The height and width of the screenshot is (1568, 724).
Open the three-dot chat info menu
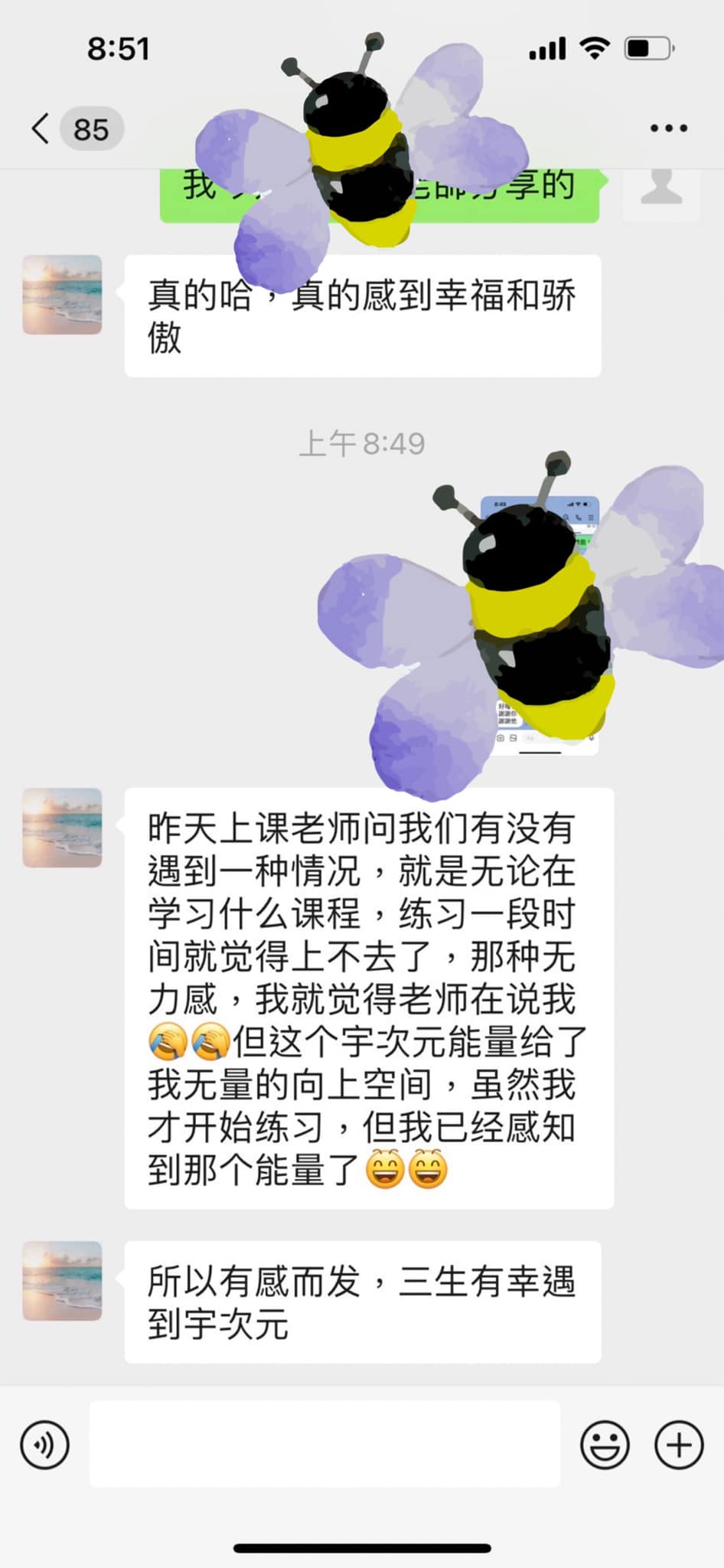click(x=668, y=129)
